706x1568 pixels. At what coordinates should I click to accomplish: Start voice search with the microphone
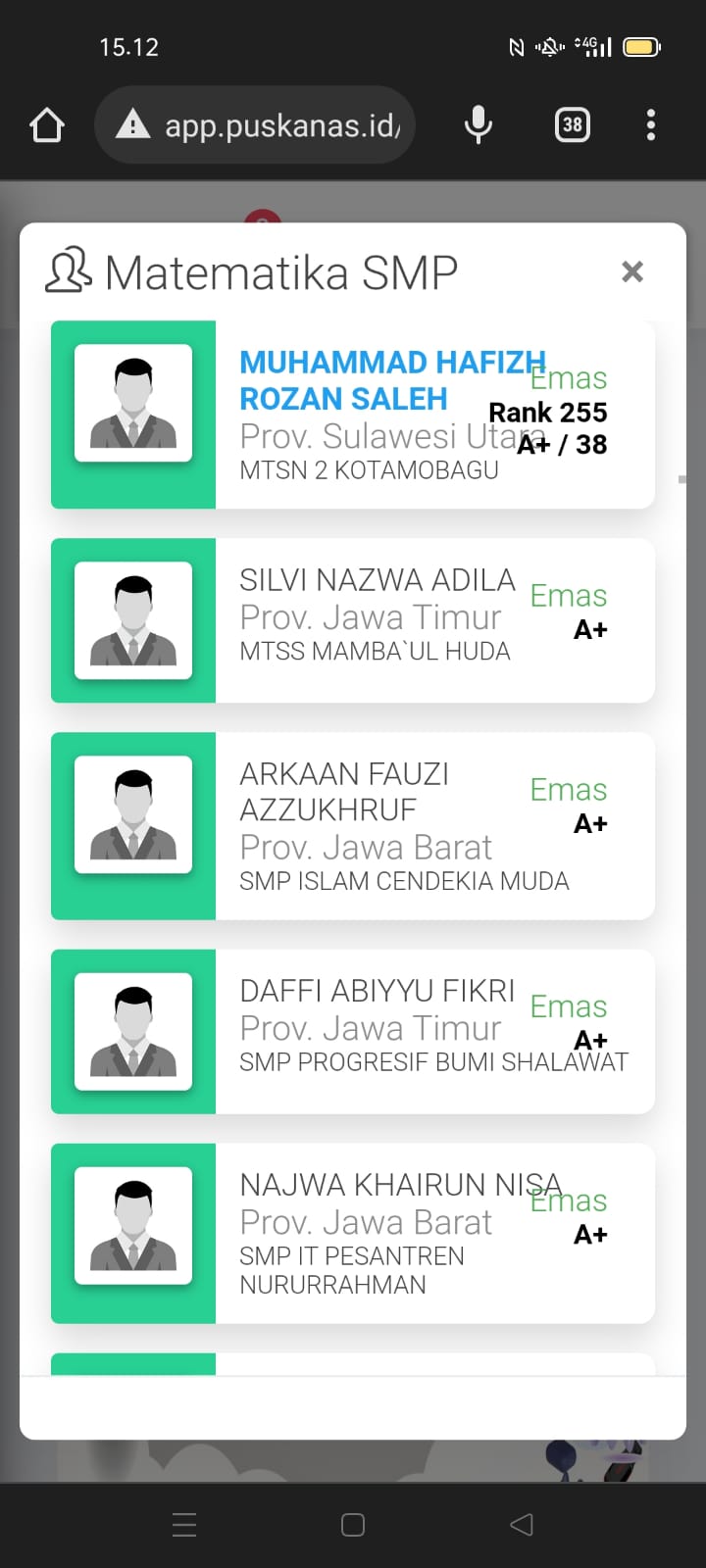coord(479,125)
